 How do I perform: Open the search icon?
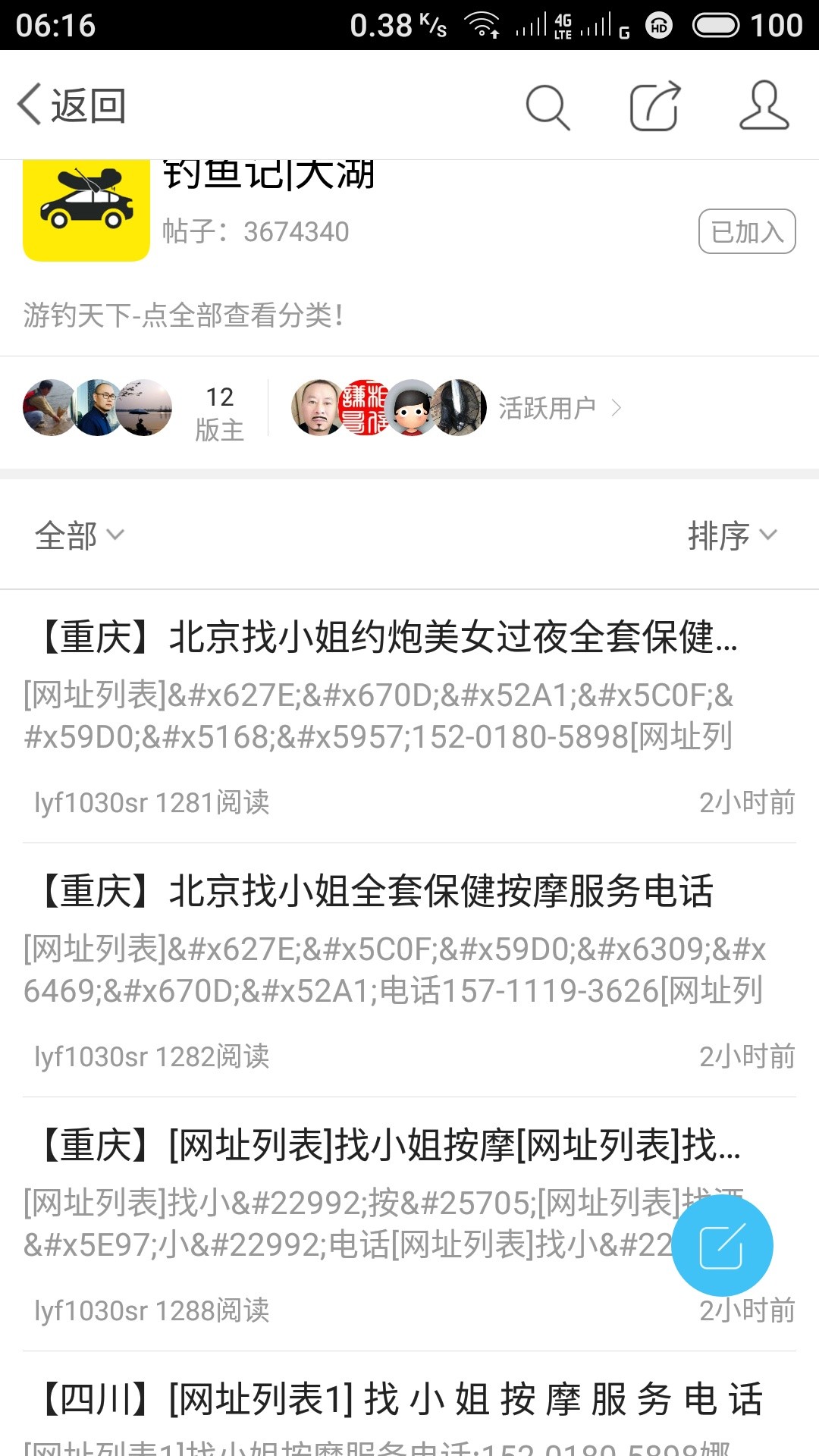(x=548, y=106)
